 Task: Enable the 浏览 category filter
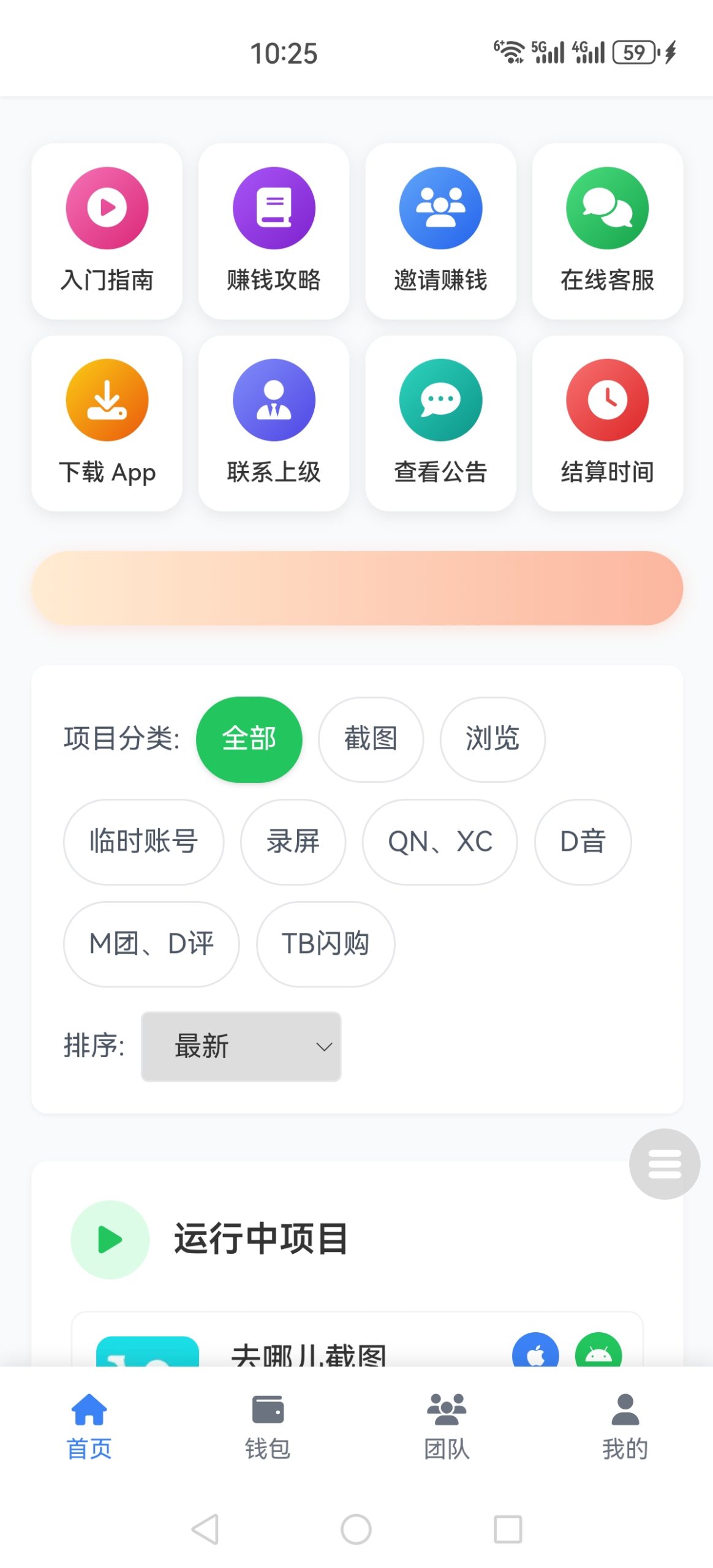click(x=492, y=739)
